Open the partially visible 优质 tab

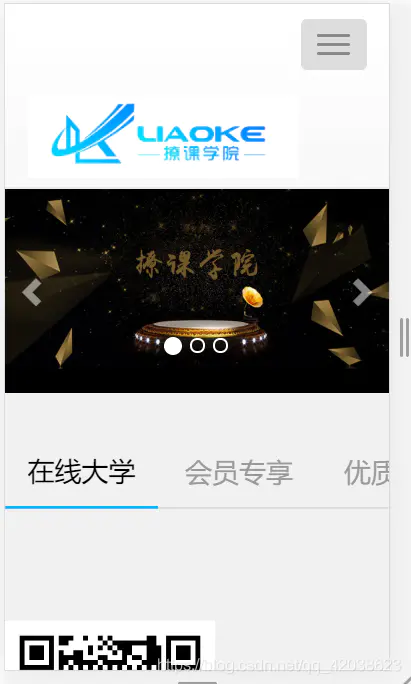pyautogui.click(x=366, y=472)
